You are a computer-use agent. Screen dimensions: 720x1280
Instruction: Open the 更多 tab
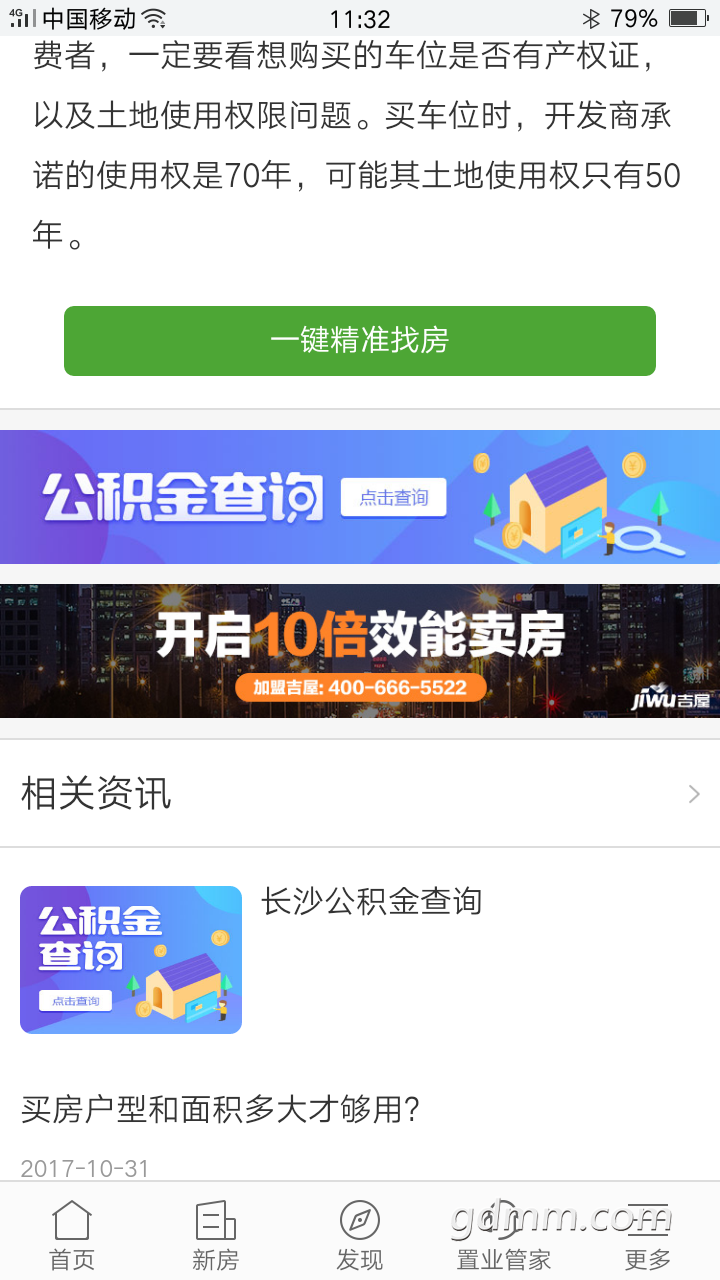pyautogui.click(x=648, y=1235)
